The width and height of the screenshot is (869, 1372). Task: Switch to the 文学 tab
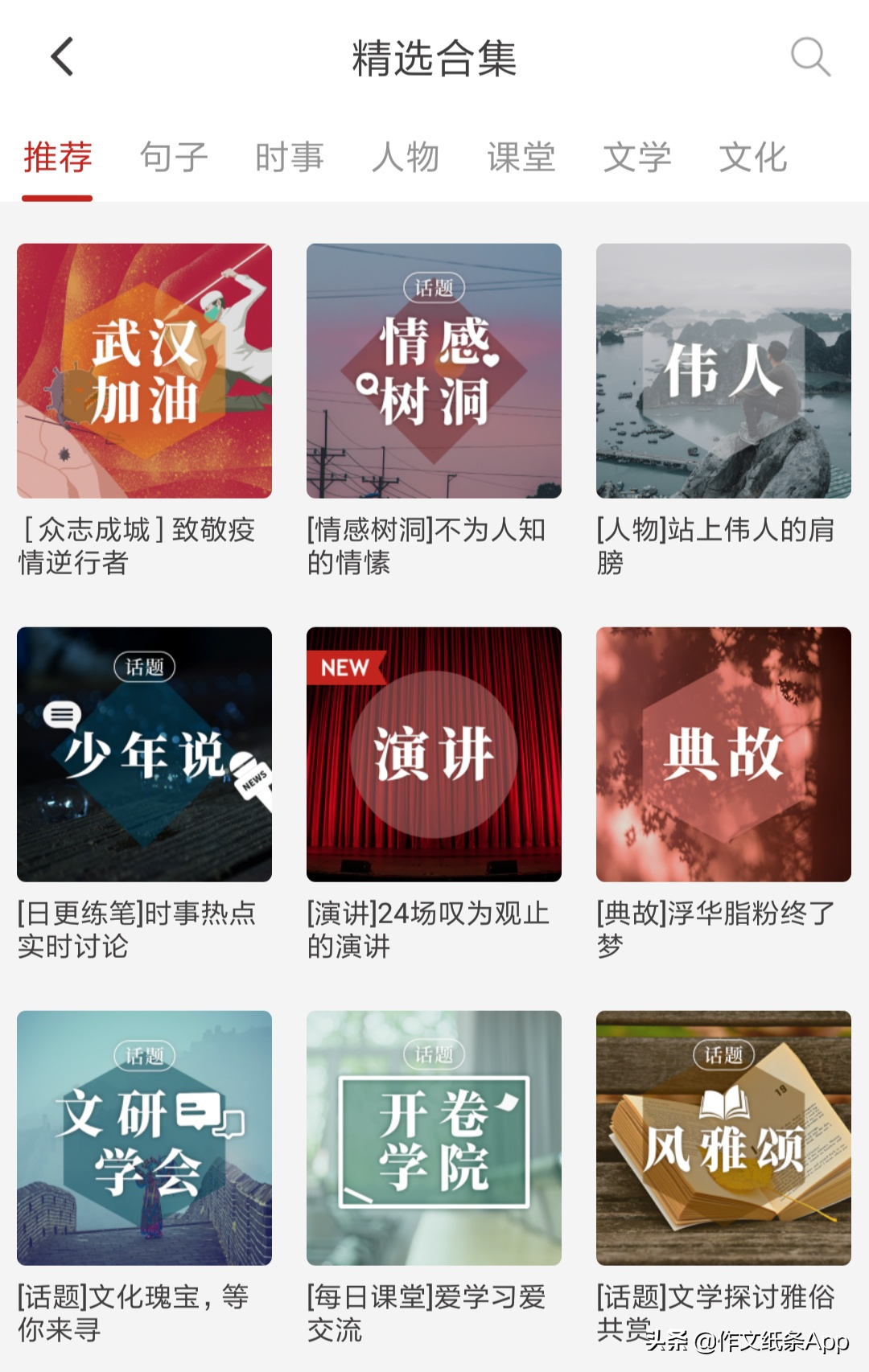tap(636, 157)
